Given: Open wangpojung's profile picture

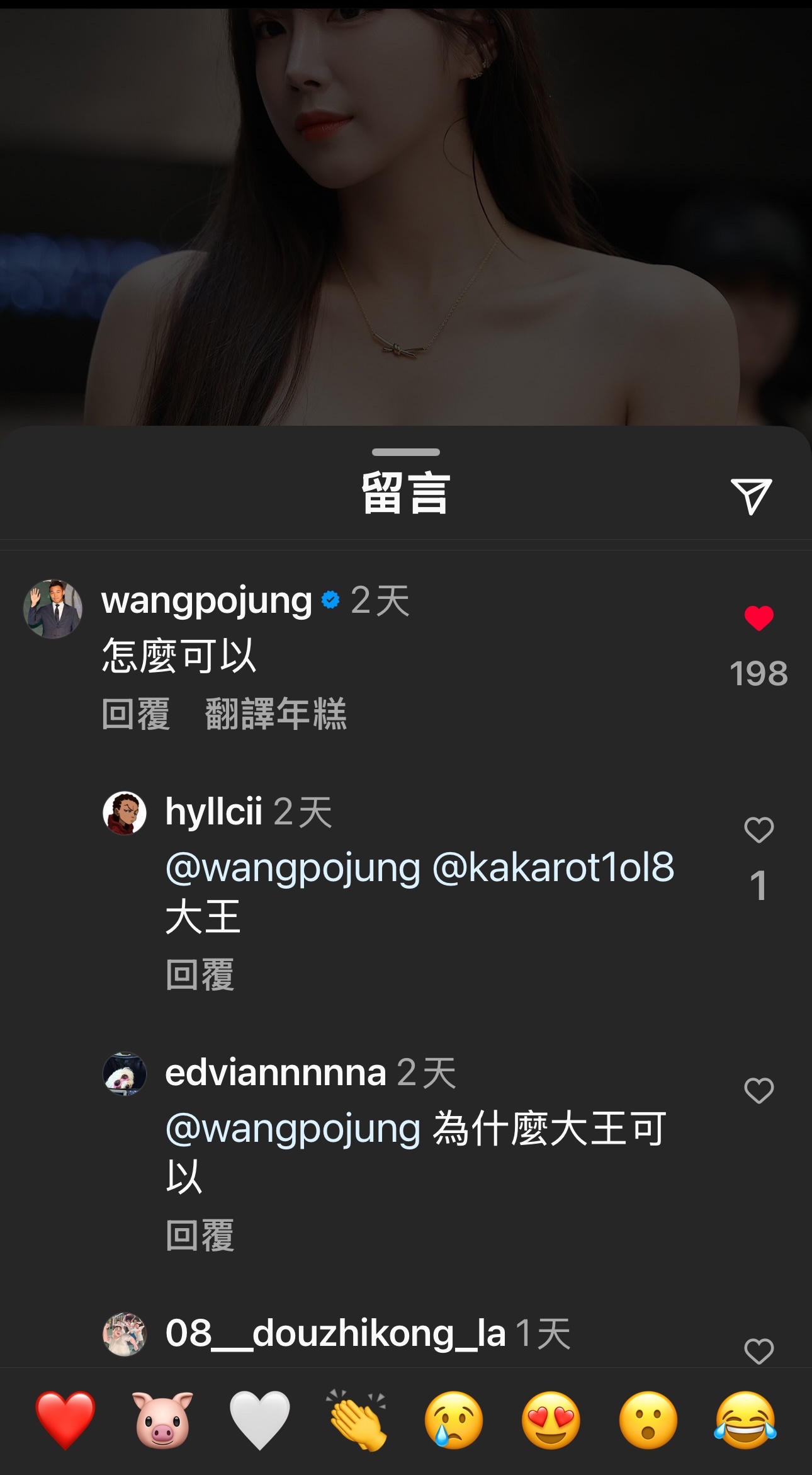Looking at the screenshot, I should 53,609.
